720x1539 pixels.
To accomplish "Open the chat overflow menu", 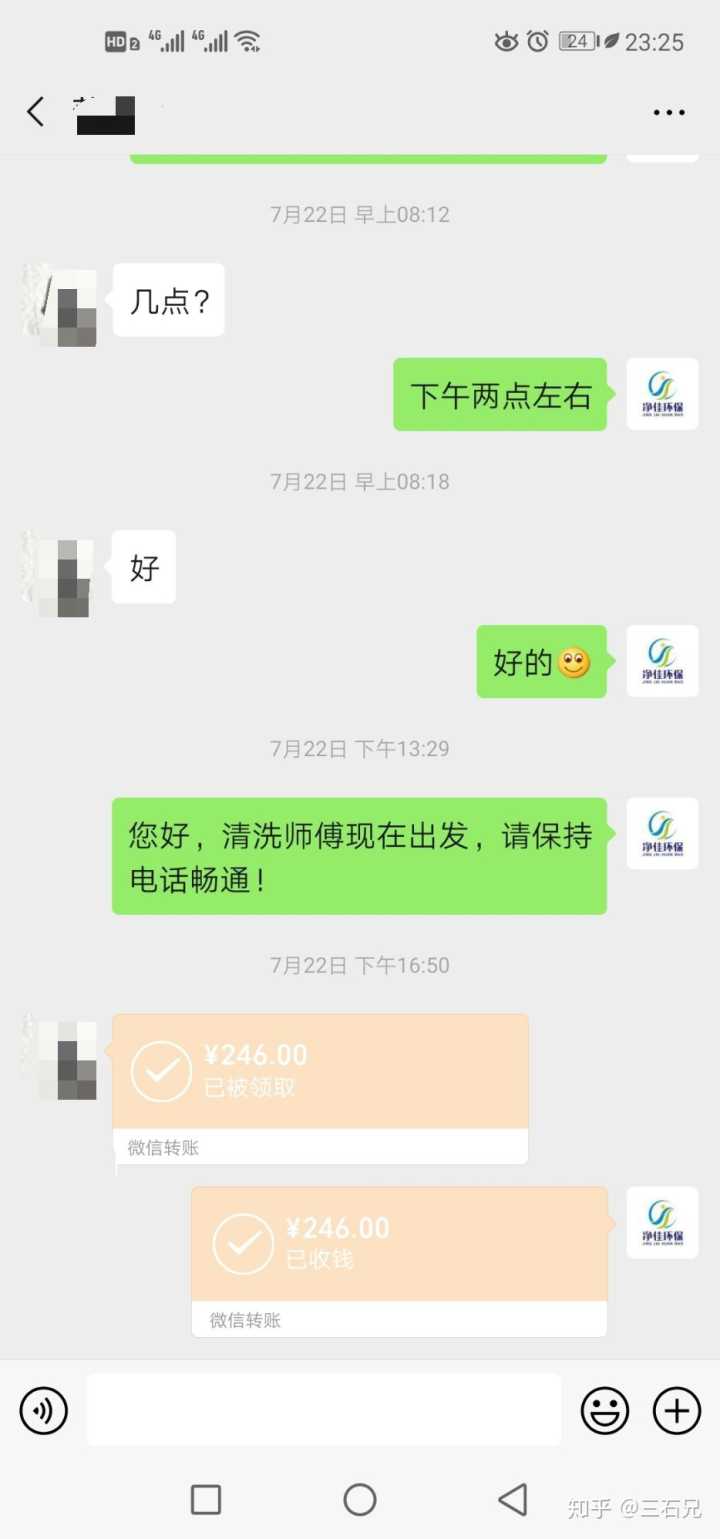I will coord(669,112).
